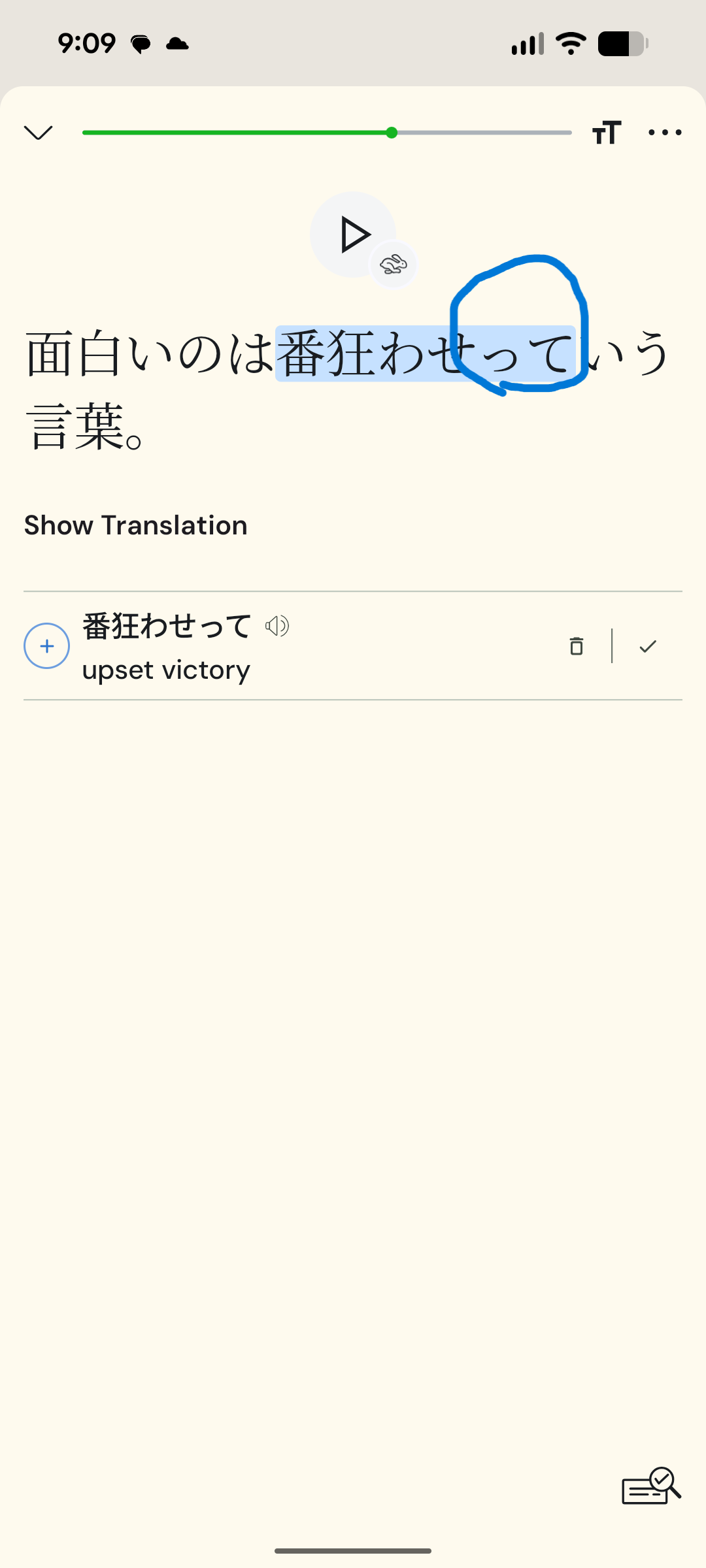This screenshot has width=706, height=1568.
Task: Toggle the rabbit playback speed icon
Action: coord(394,265)
